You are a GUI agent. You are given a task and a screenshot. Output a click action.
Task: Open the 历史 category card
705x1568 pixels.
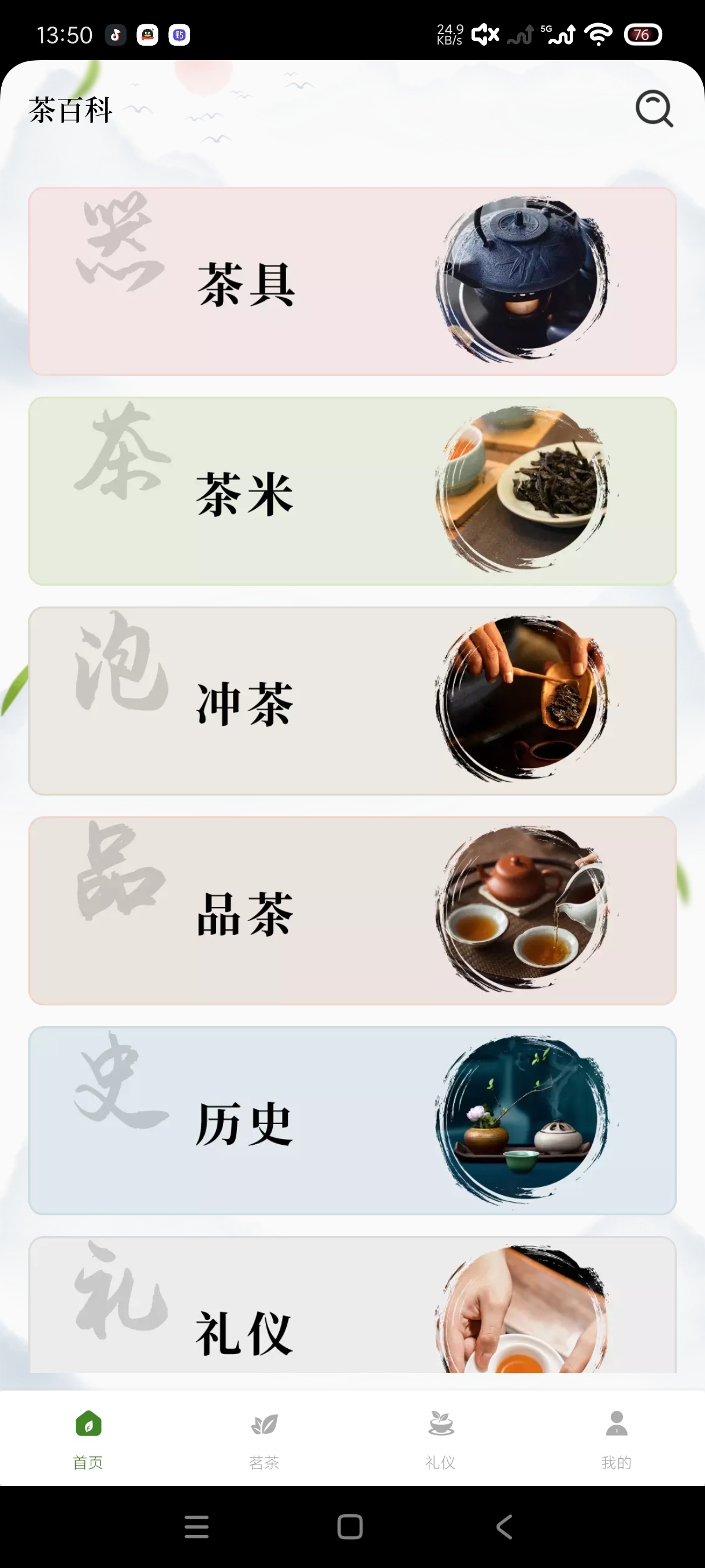coord(352,1120)
